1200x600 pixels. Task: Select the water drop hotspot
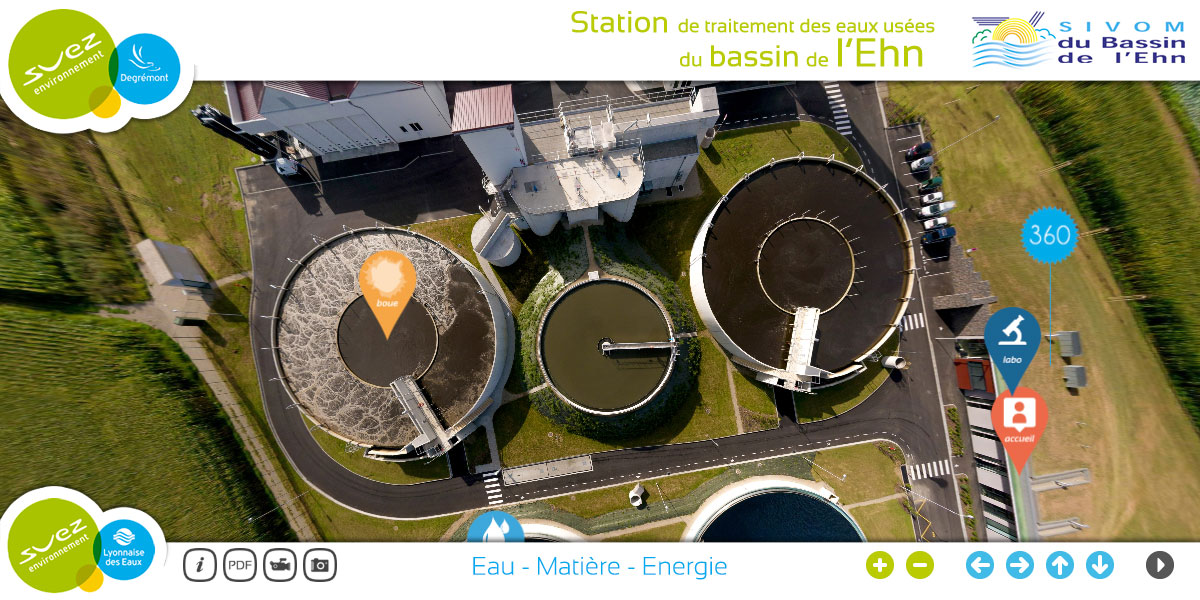495,529
